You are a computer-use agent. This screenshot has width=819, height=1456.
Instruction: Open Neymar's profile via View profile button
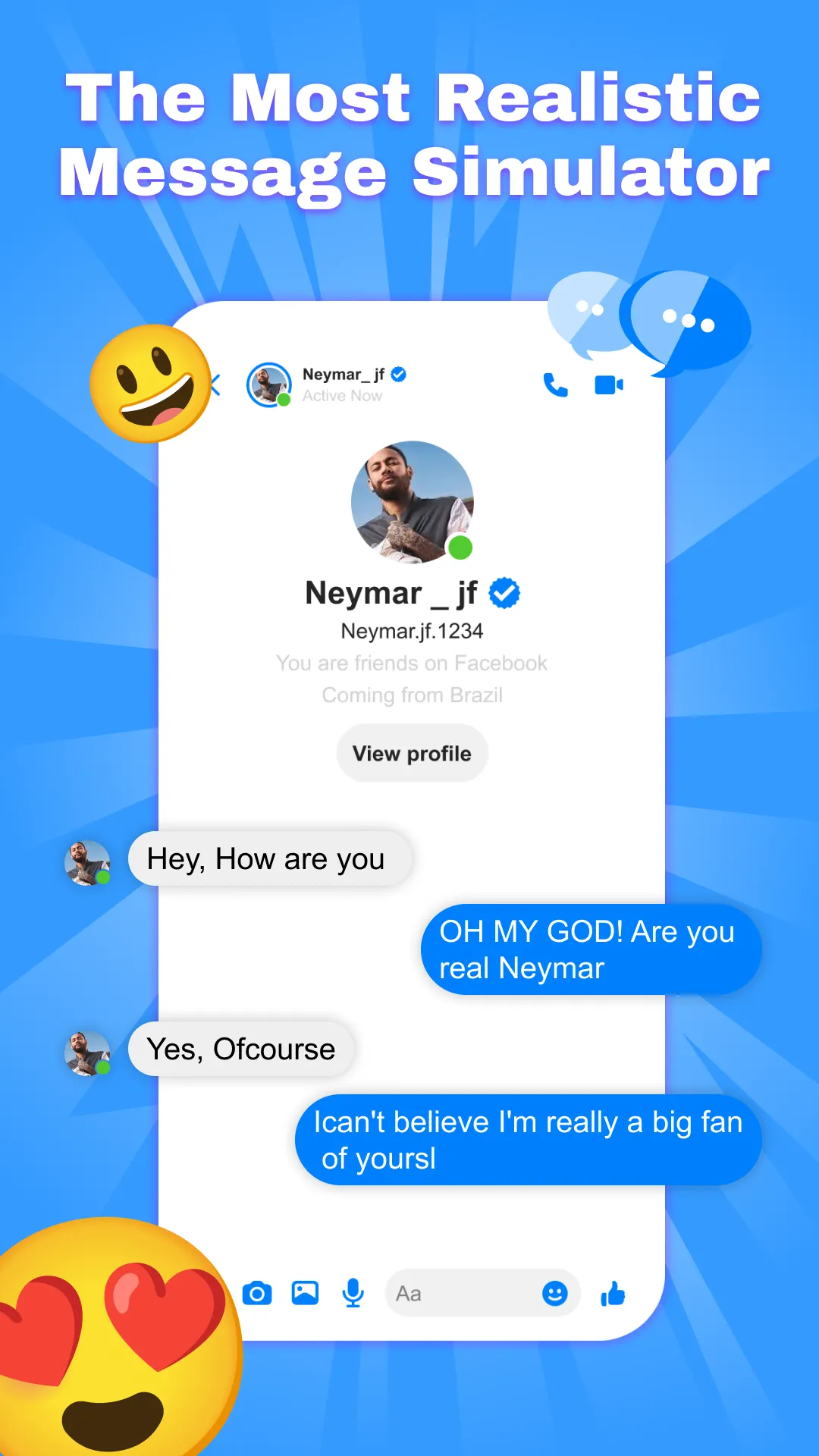coord(412,753)
